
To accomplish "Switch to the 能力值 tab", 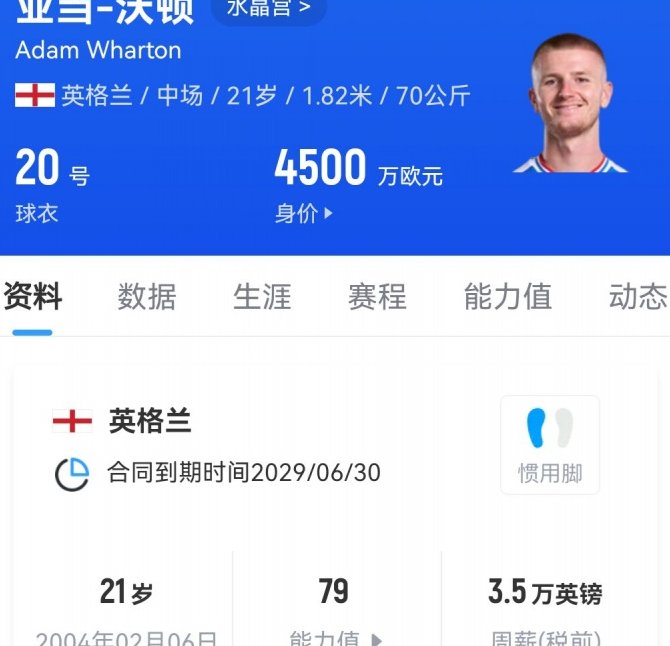I will [x=507, y=297].
